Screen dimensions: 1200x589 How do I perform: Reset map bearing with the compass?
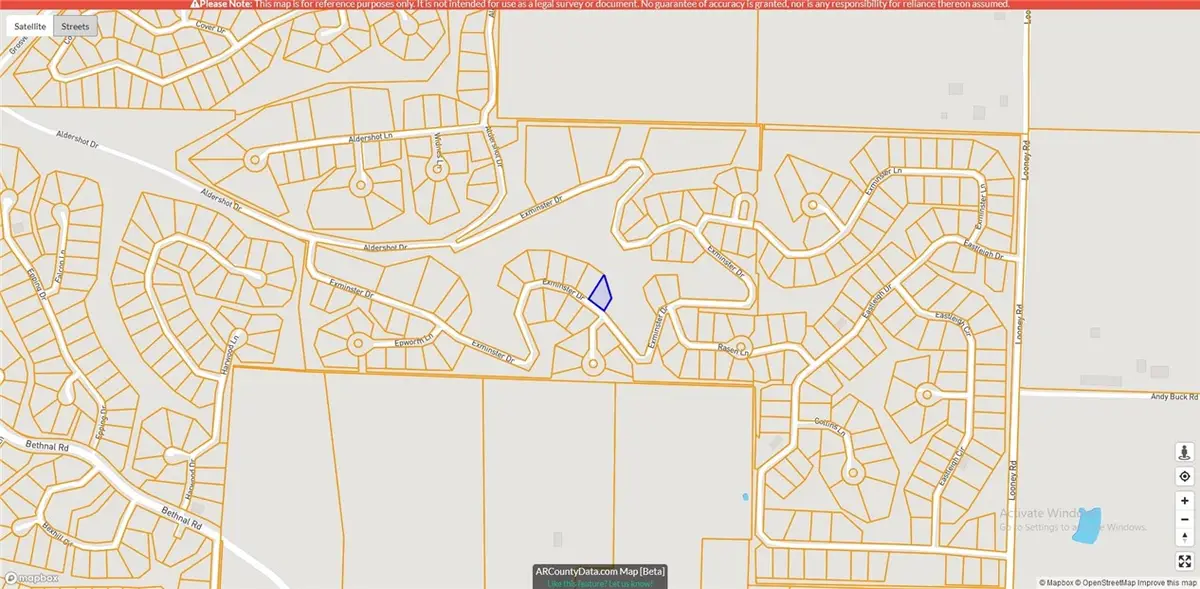coord(1184,537)
